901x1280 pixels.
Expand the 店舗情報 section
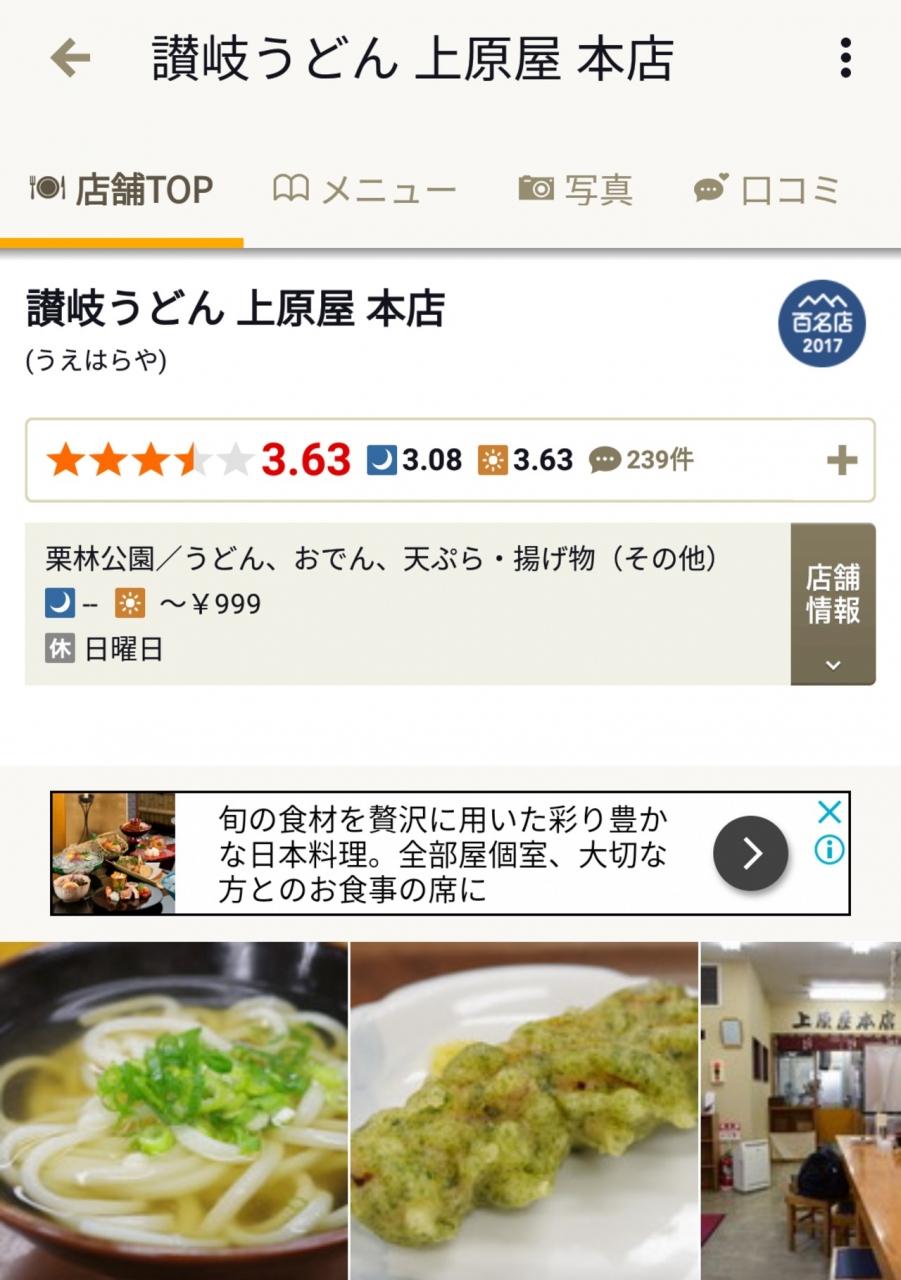tap(833, 604)
